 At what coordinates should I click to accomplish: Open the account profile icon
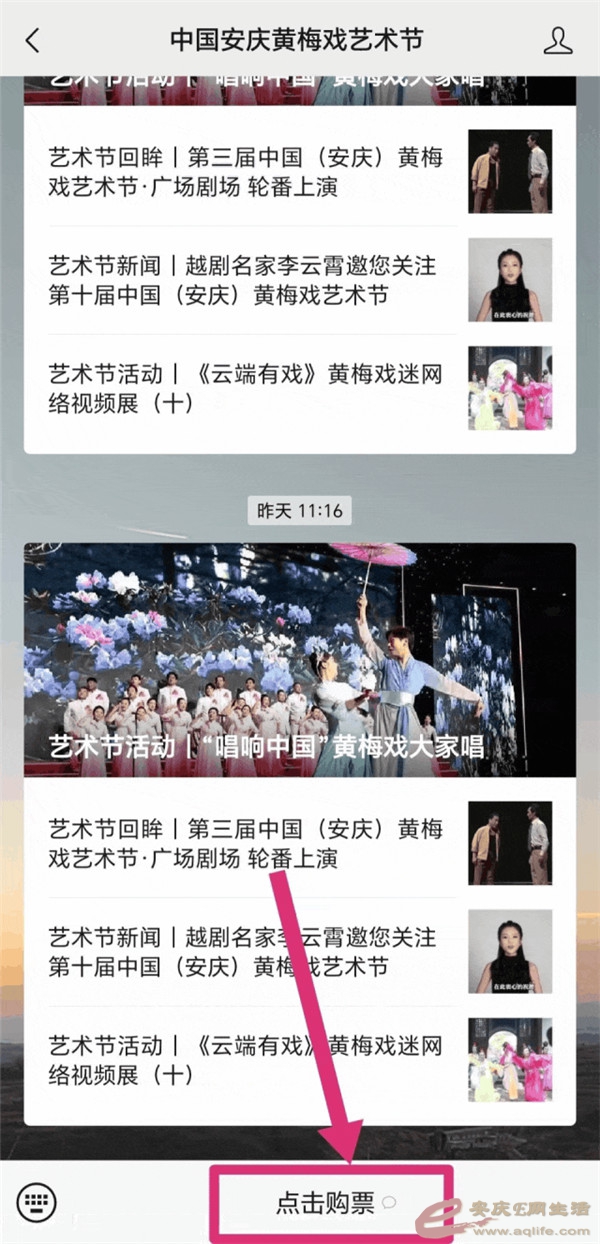click(x=558, y=40)
